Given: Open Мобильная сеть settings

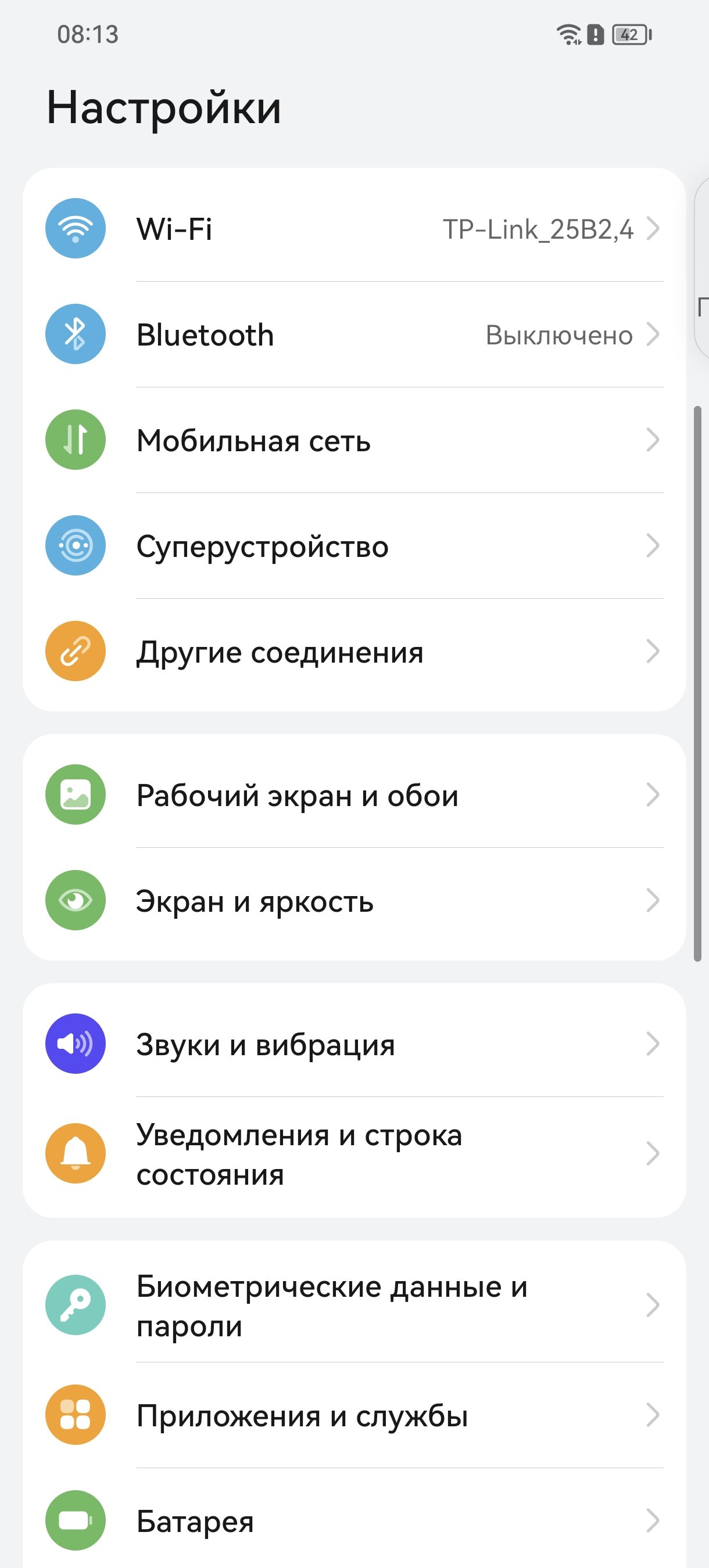Looking at the screenshot, I should pyautogui.click(x=353, y=440).
